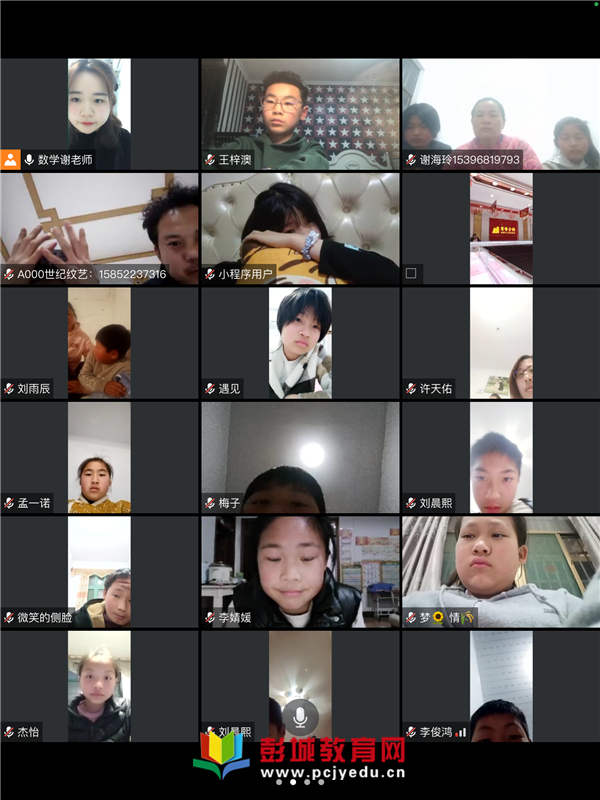
Task: Enlarge 微笑的侧脸's video tile
Action: point(99,571)
